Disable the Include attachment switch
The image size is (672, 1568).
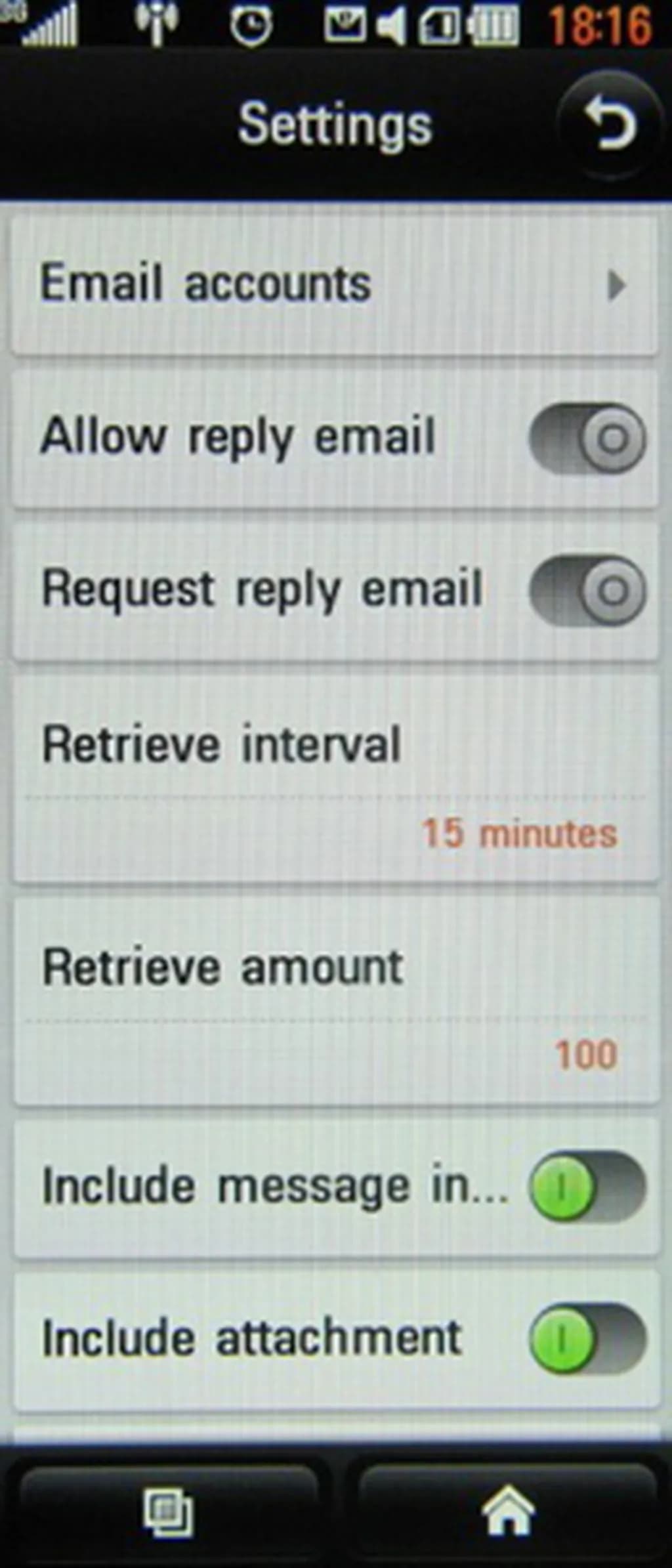(x=587, y=1339)
